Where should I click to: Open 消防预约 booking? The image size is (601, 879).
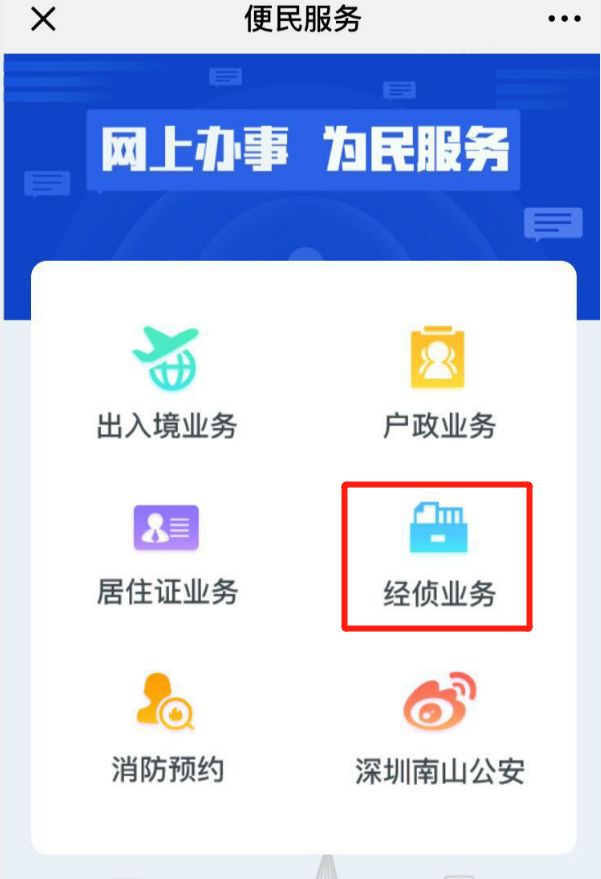click(x=166, y=728)
